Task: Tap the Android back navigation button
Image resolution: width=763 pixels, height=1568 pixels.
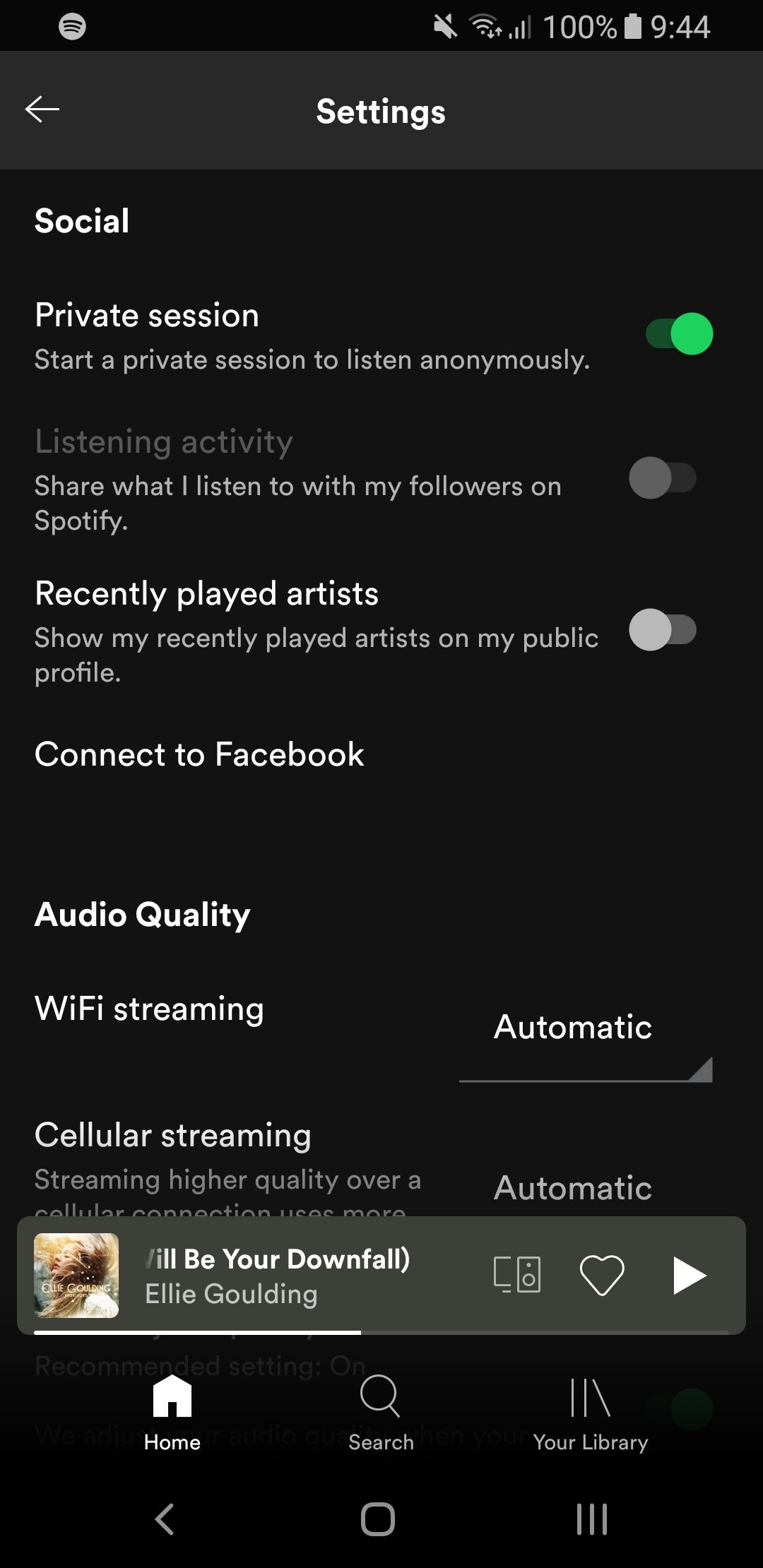Action: click(x=166, y=1520)
